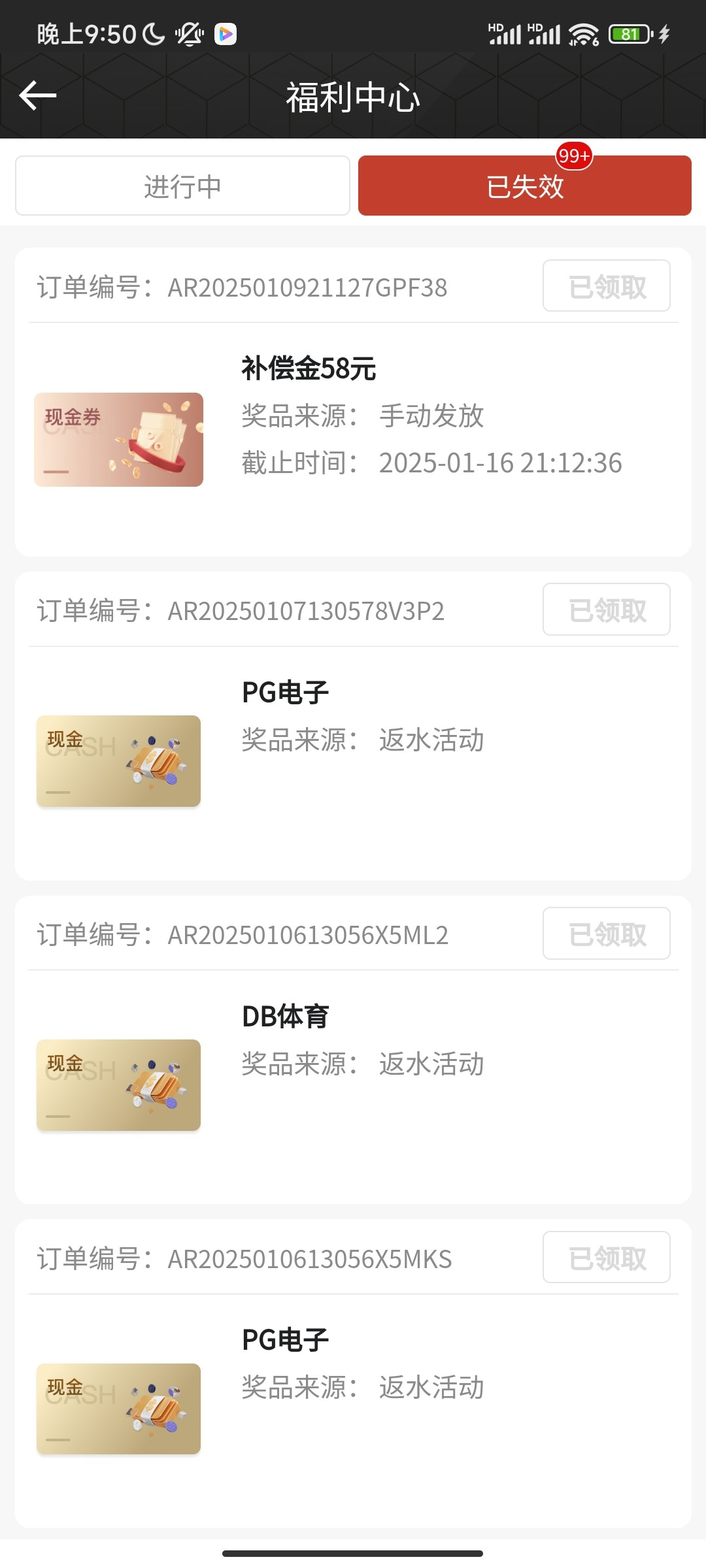Viewport: 706px width, 1568px height.
Task: Tap 已领取 on order AR2025010613056X5ML2
Action: pyautogui.click(x=606, y=934)
